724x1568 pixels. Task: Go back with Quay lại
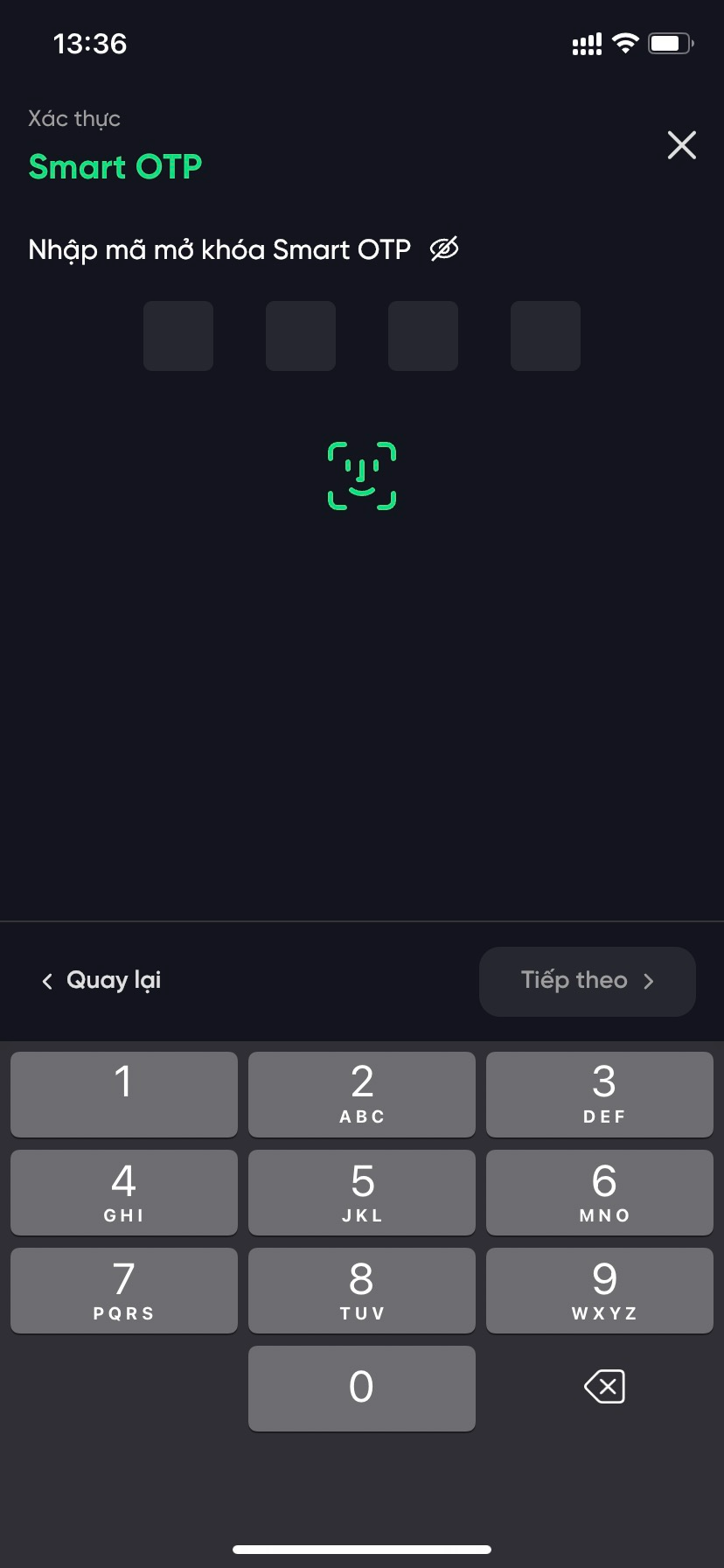101,981
